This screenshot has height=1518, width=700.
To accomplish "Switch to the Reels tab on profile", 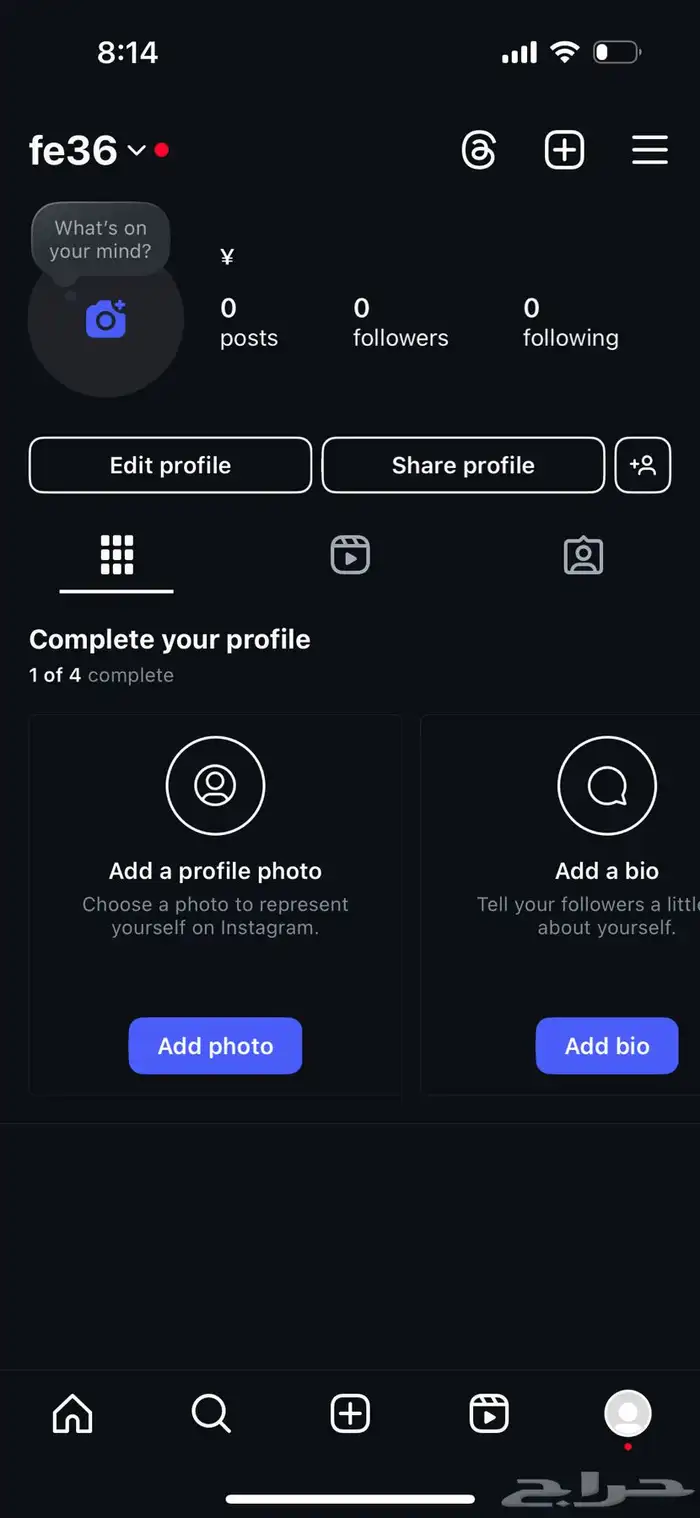I will (350, 554).
